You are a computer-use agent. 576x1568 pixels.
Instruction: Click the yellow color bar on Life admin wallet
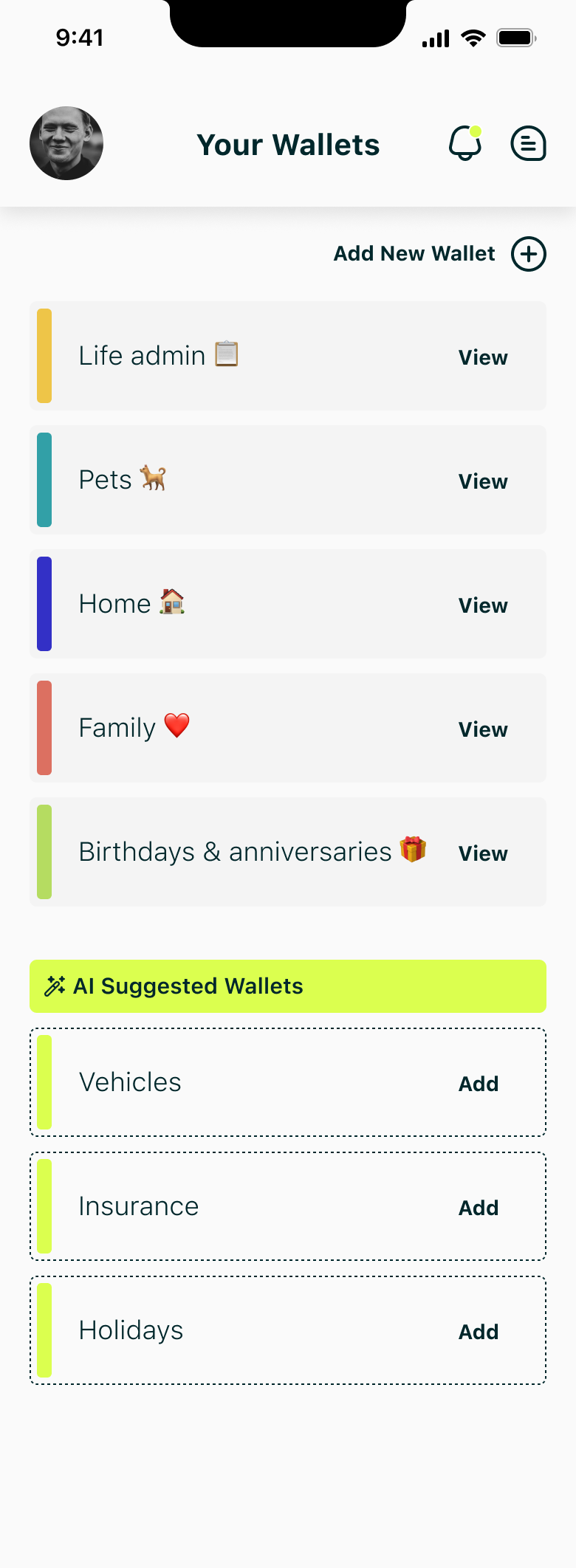click(44, 356)
